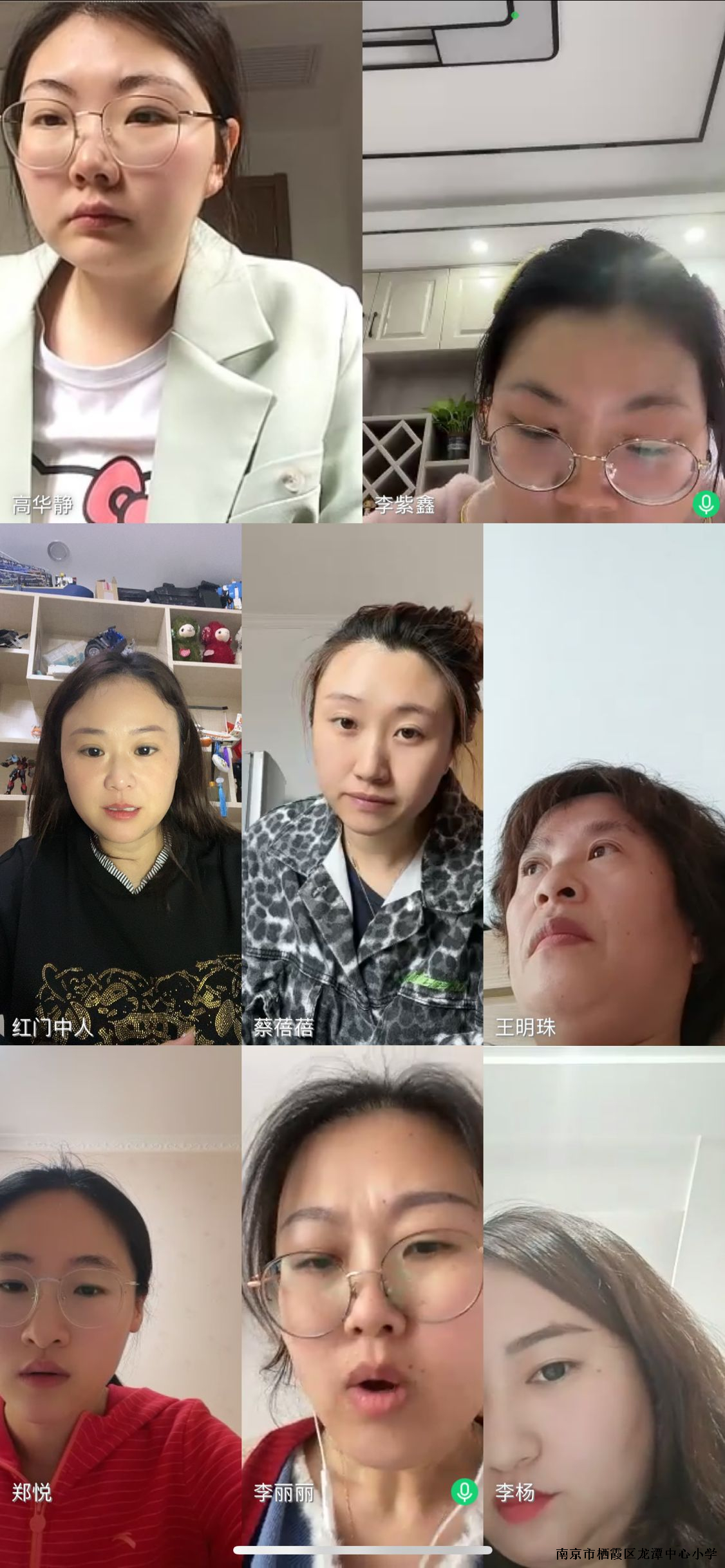Enlarge 高华静's video tile
This screenshot has width=725, height=1568.
point(180,261)
